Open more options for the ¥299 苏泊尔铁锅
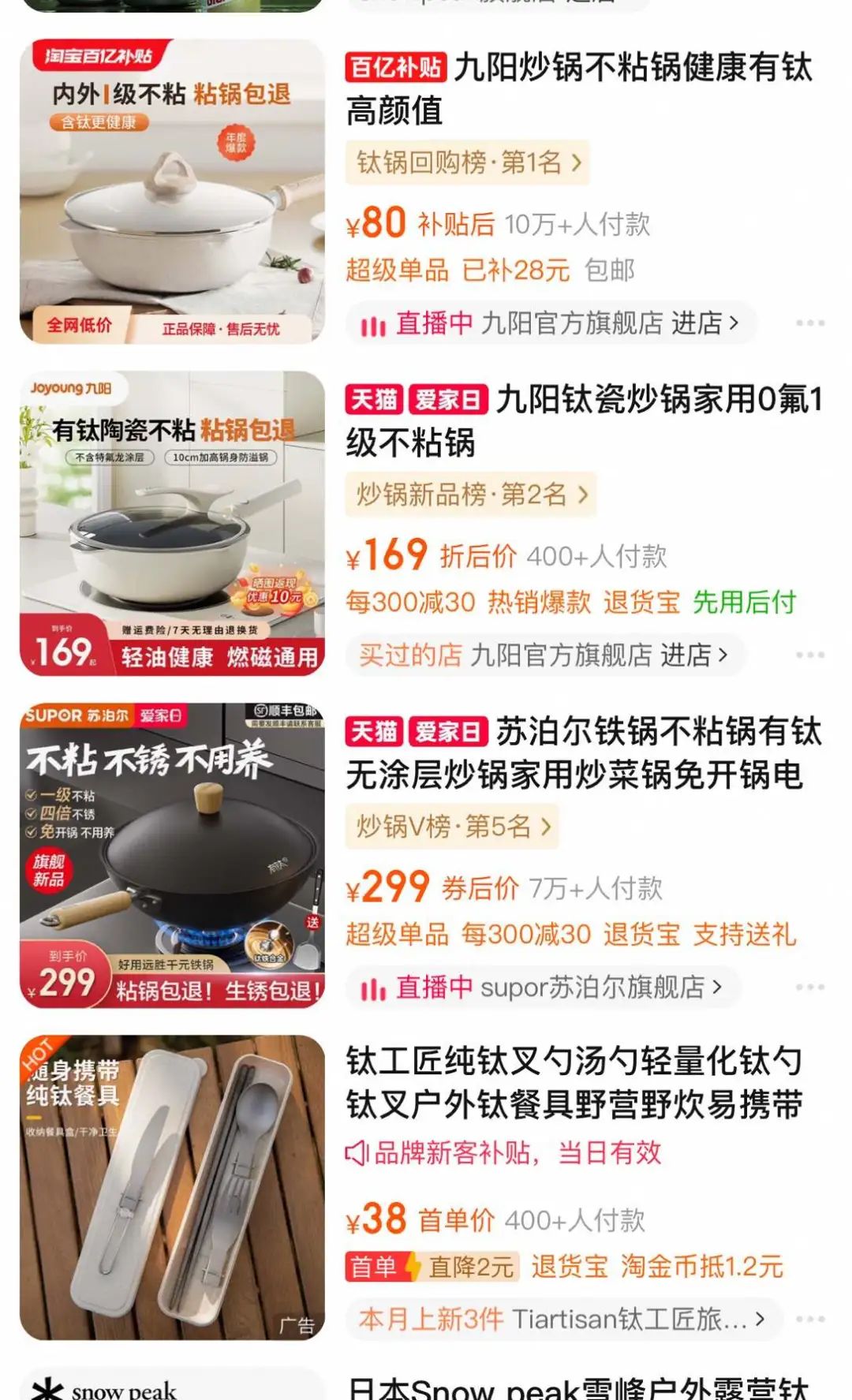 coord(809,987)
